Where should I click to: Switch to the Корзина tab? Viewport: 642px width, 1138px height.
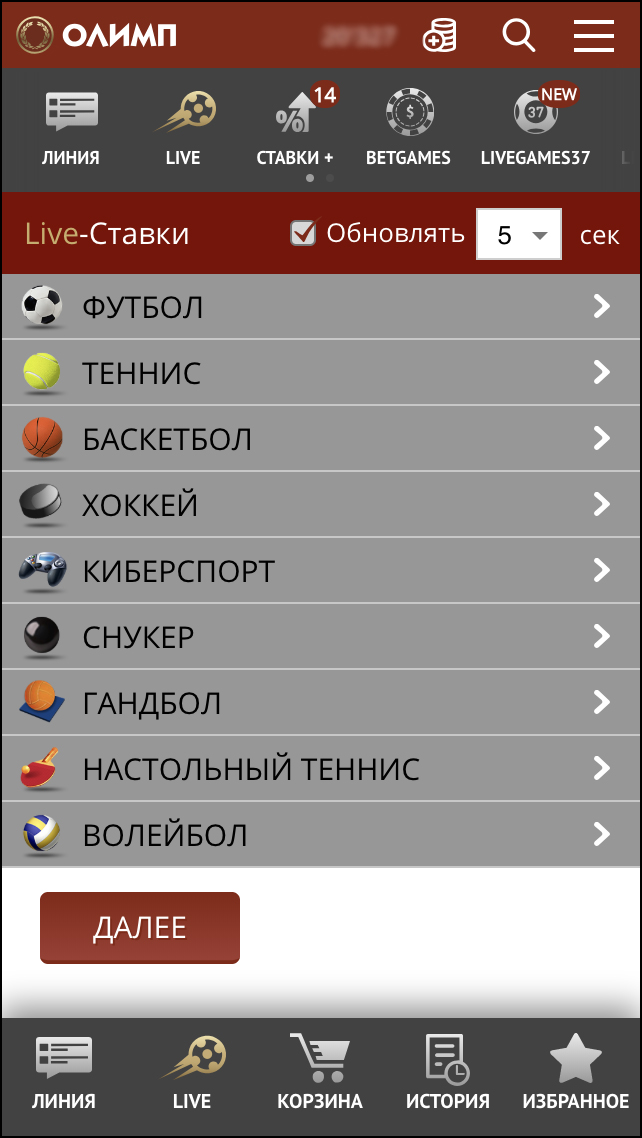pos(320,1075)
